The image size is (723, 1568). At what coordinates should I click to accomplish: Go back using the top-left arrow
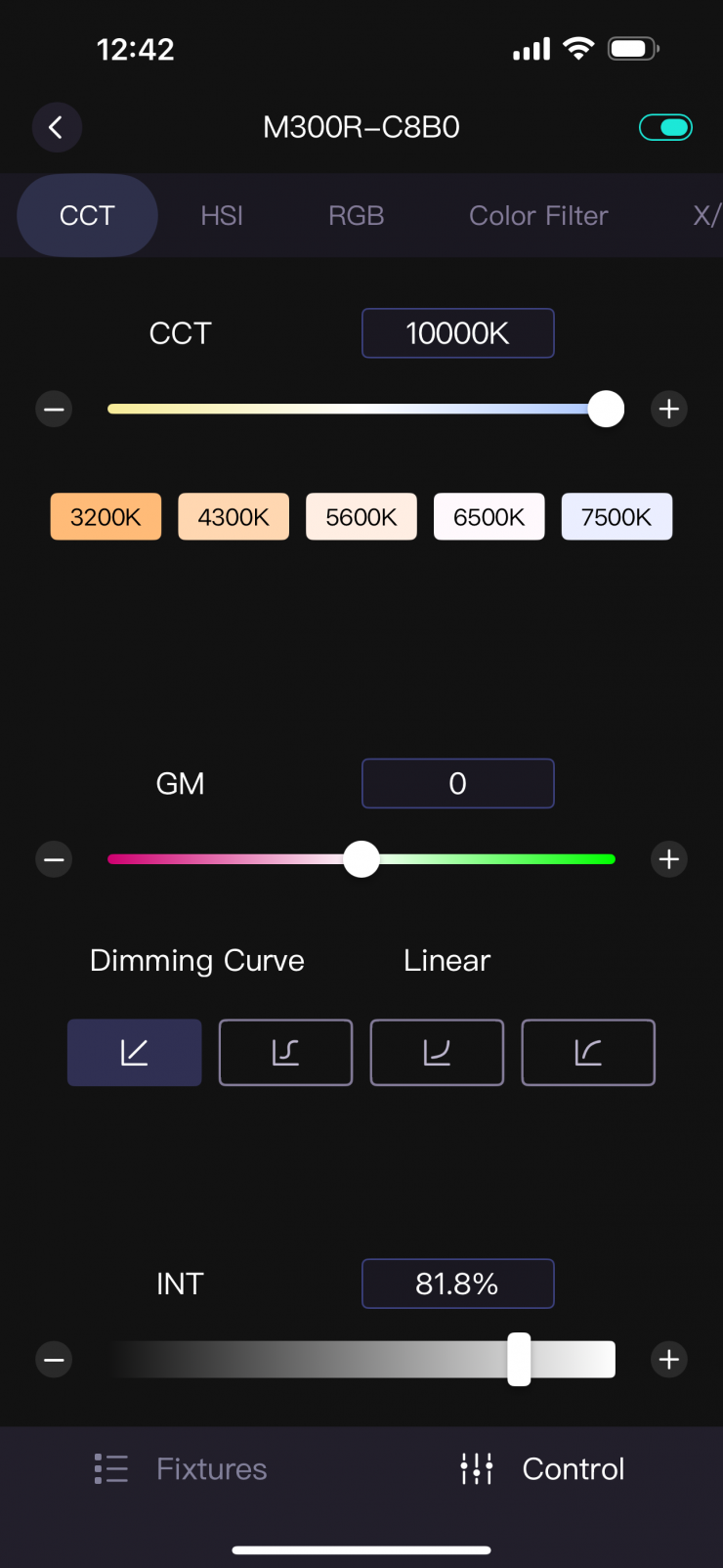56,127
